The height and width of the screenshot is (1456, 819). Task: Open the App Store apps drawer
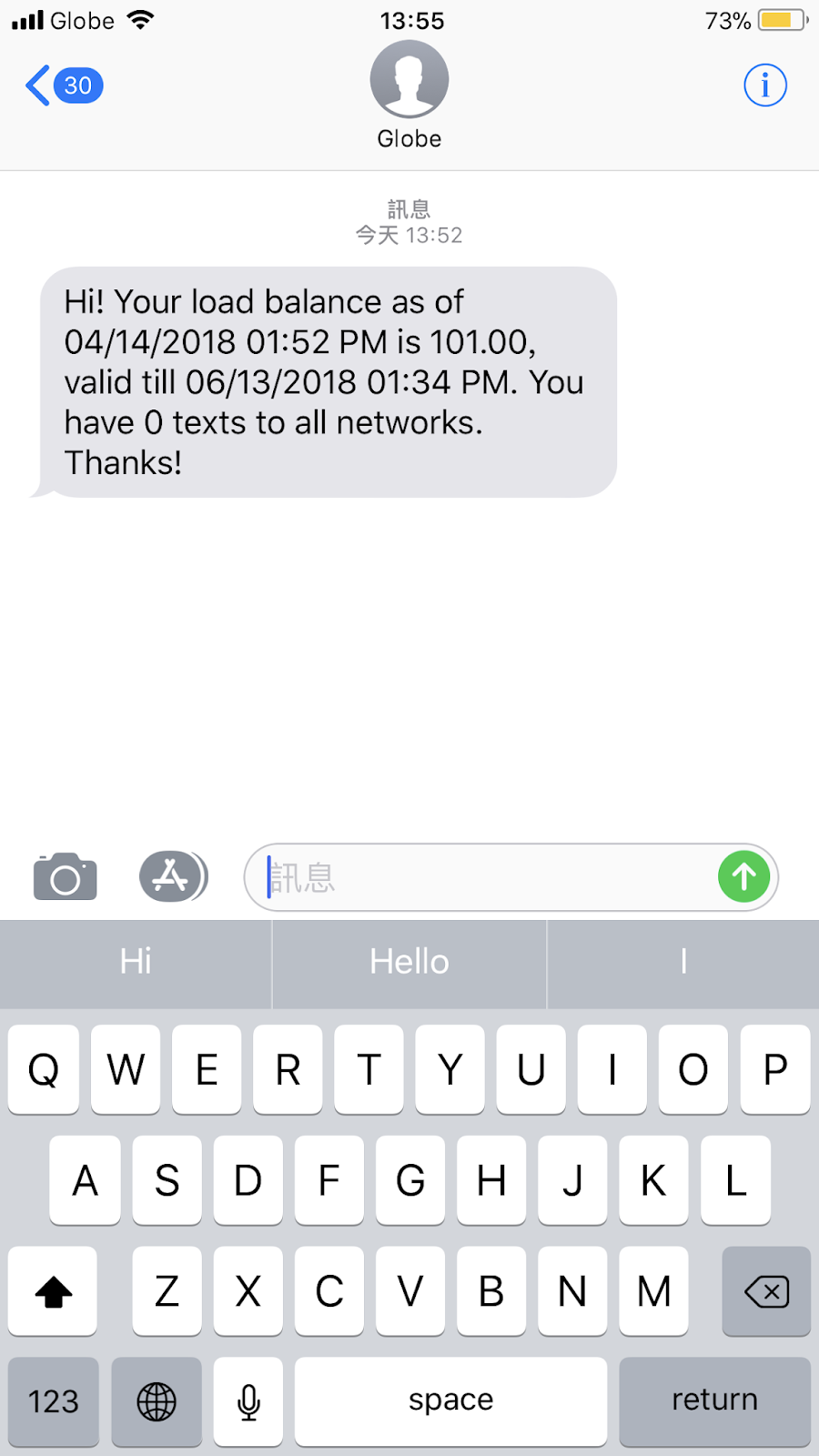(173, 876)
